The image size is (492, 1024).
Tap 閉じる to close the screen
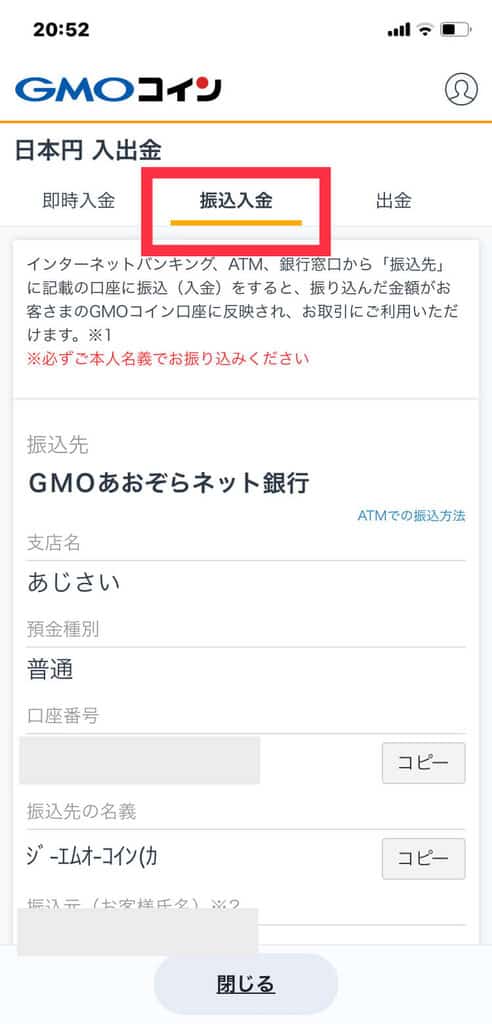(246, 984)
